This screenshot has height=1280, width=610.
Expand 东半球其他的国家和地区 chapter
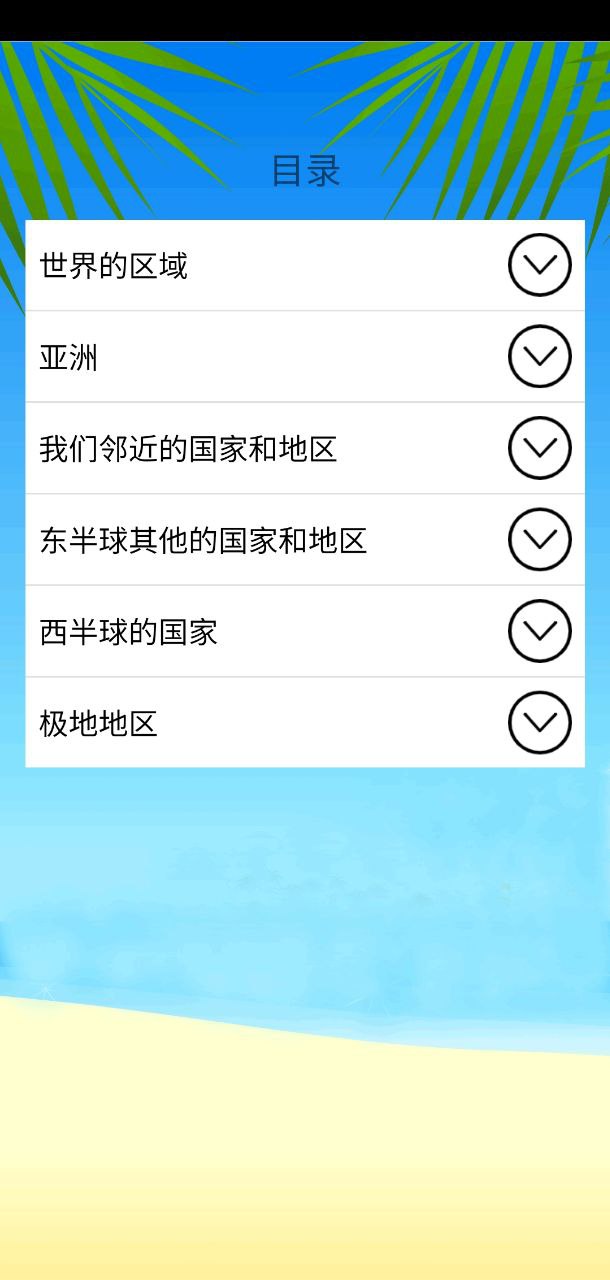point(539,539)
